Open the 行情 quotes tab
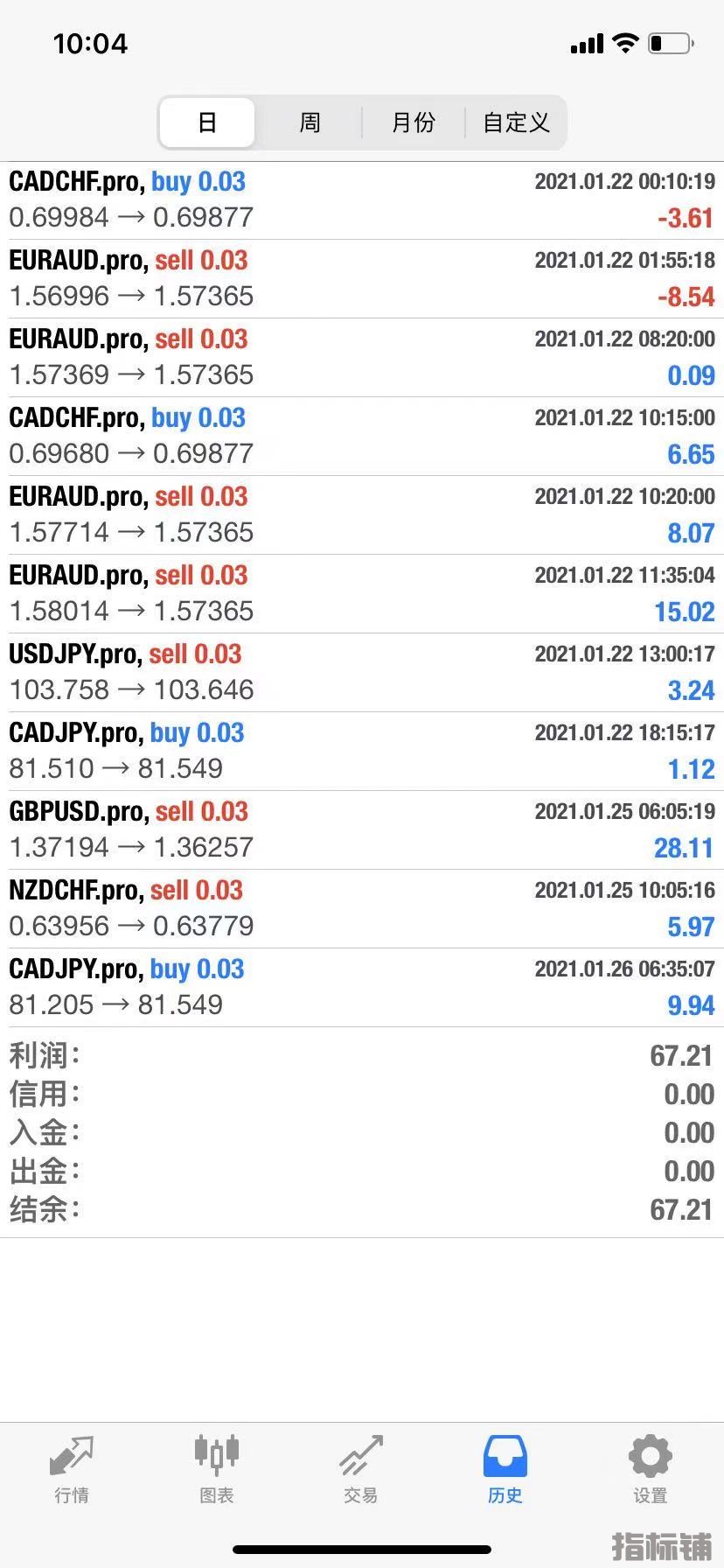 coord(72,1470)
